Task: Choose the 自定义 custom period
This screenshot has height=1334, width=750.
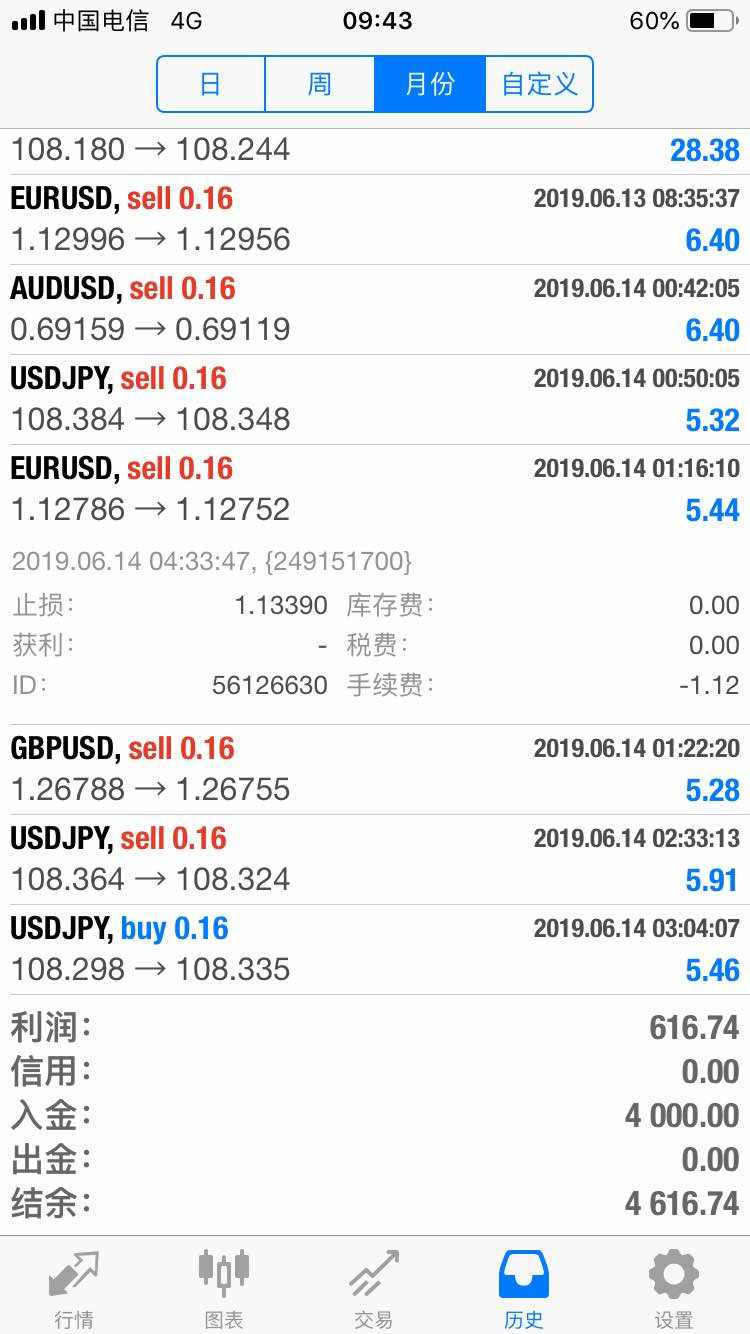Action: pos(539,84)
